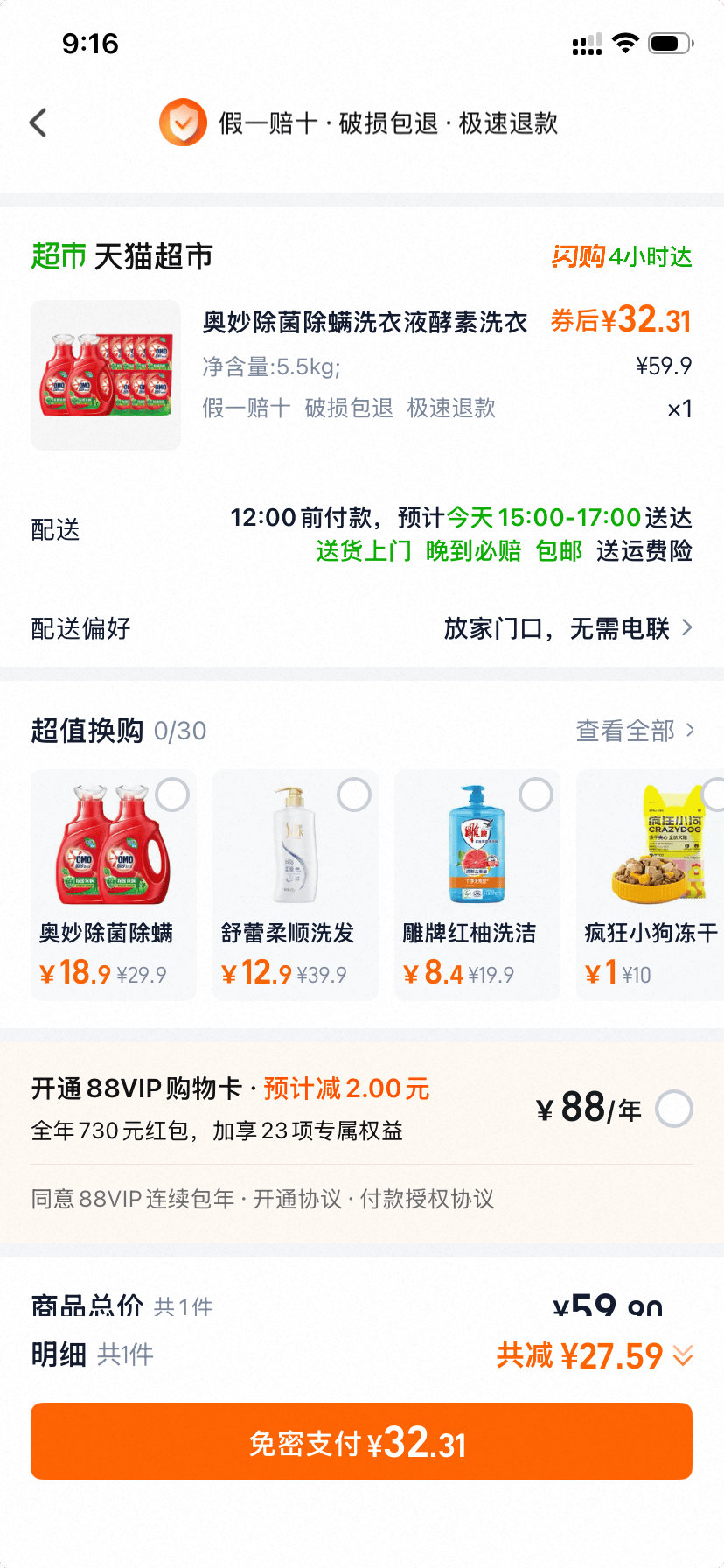This screenshot has width=724, height=1568.
Task: Select the 雕牌红柚洗洁 selection circle
Action: 534,794
